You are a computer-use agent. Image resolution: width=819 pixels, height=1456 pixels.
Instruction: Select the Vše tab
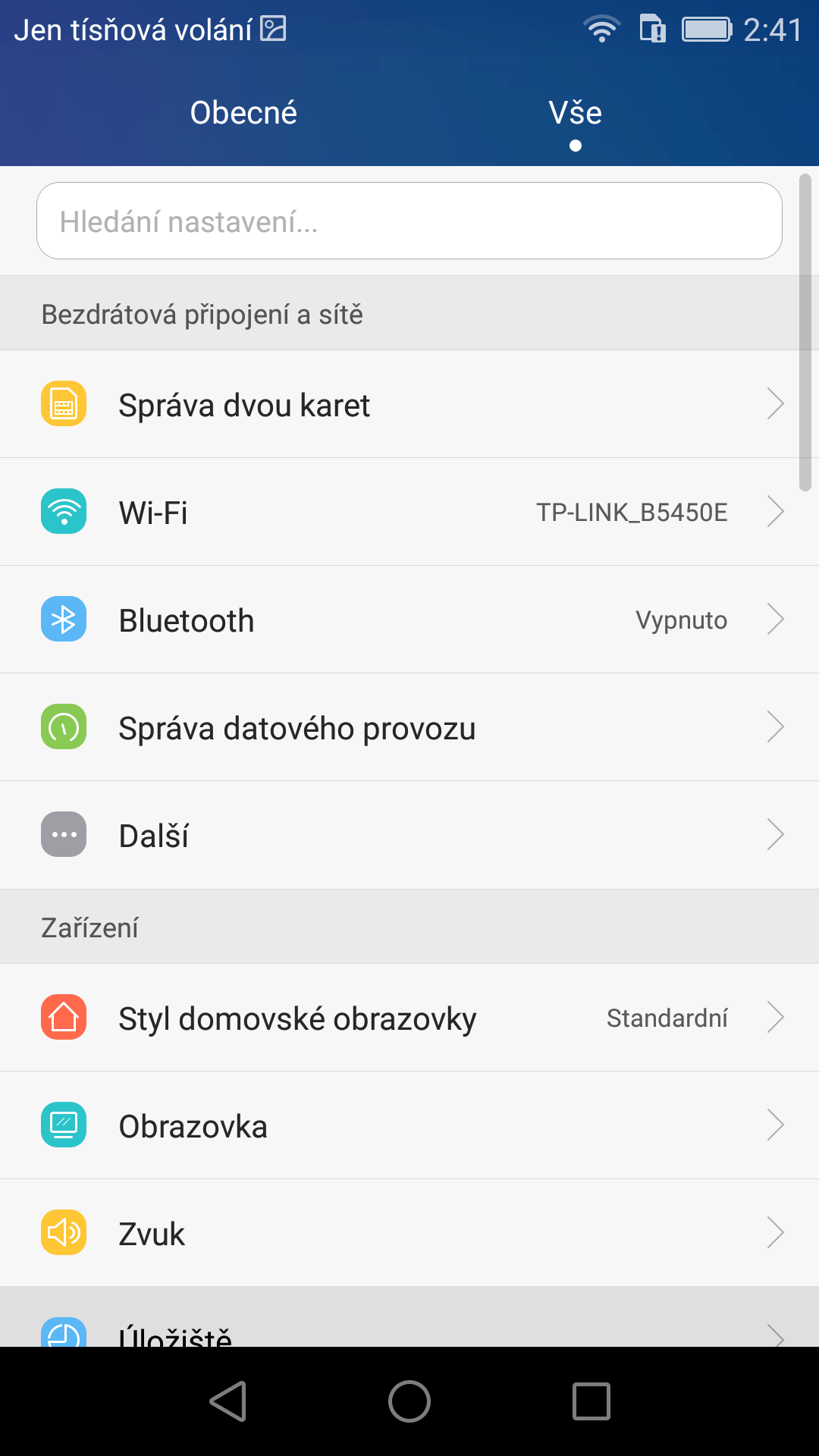pos(576,113)
